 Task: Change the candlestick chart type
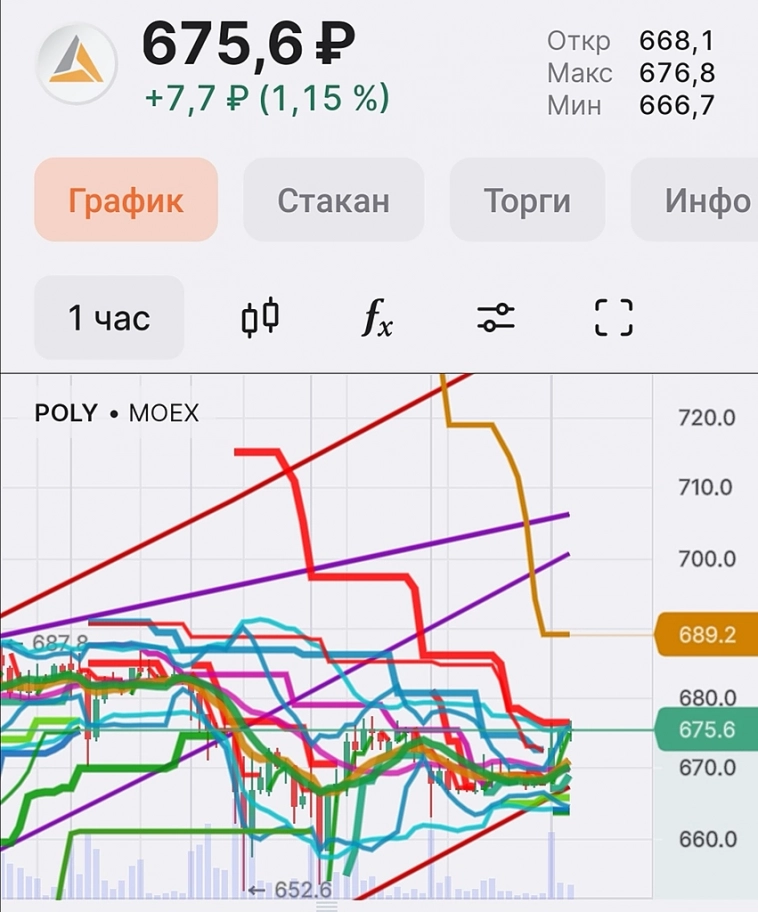pos(260,318)
